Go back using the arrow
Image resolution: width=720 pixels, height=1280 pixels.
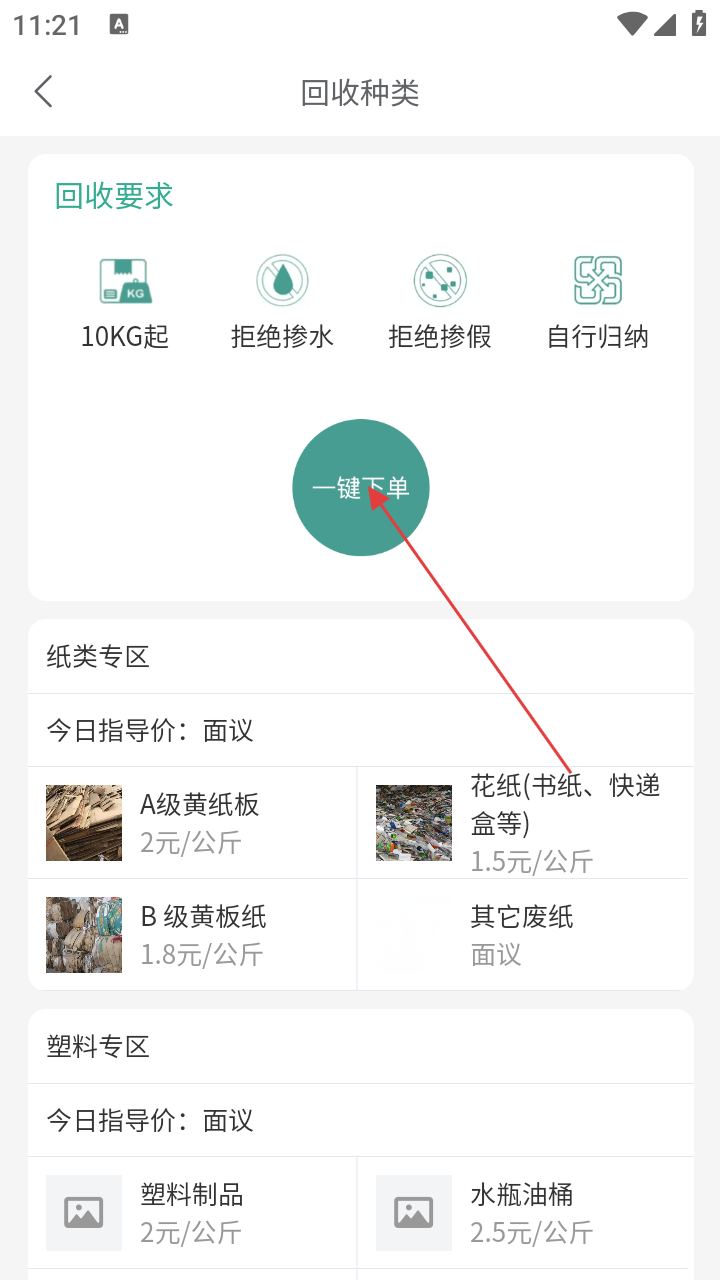click(x=43, y=92)
